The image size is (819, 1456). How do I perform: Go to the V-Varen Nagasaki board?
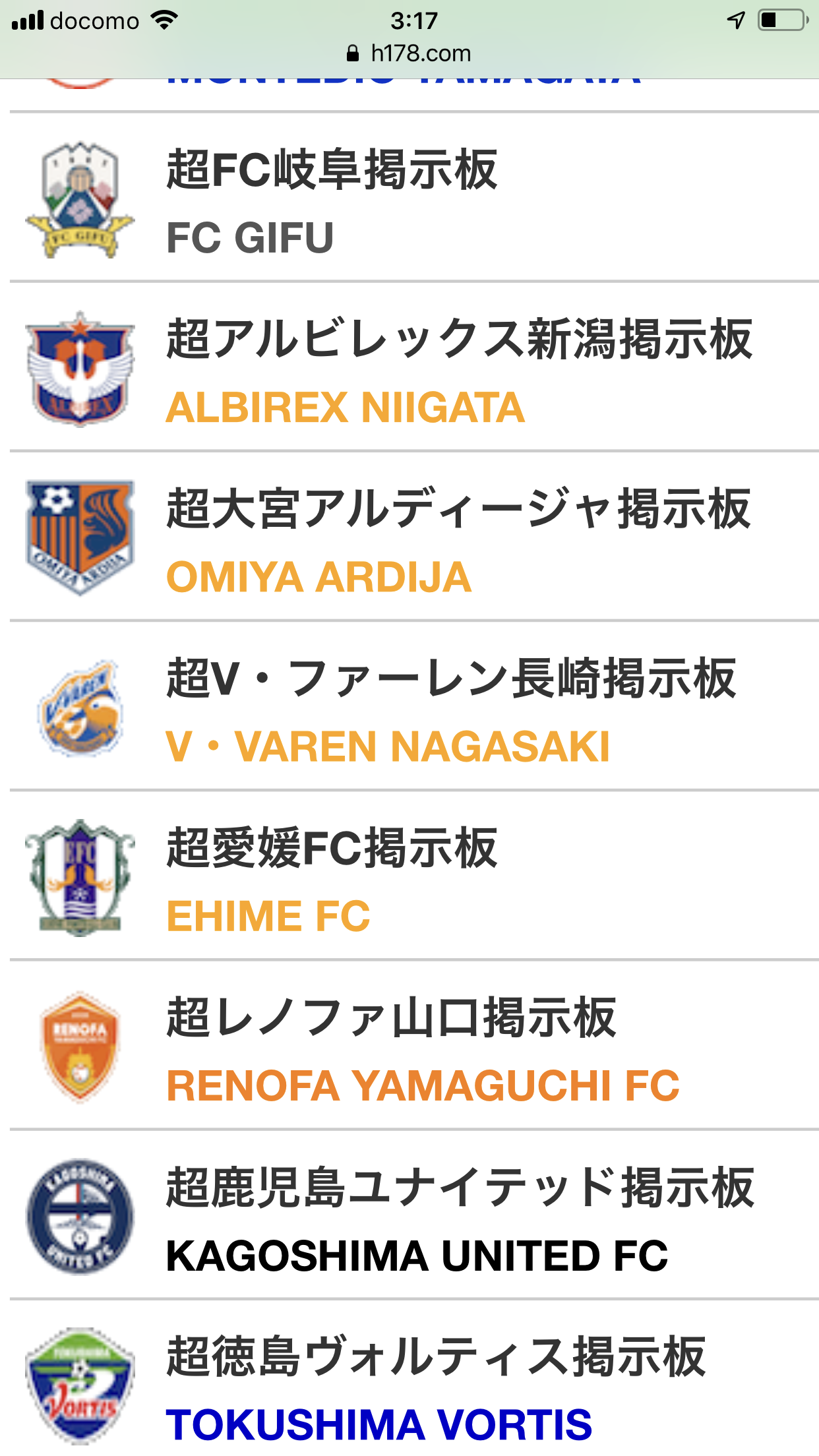point(409,707)
